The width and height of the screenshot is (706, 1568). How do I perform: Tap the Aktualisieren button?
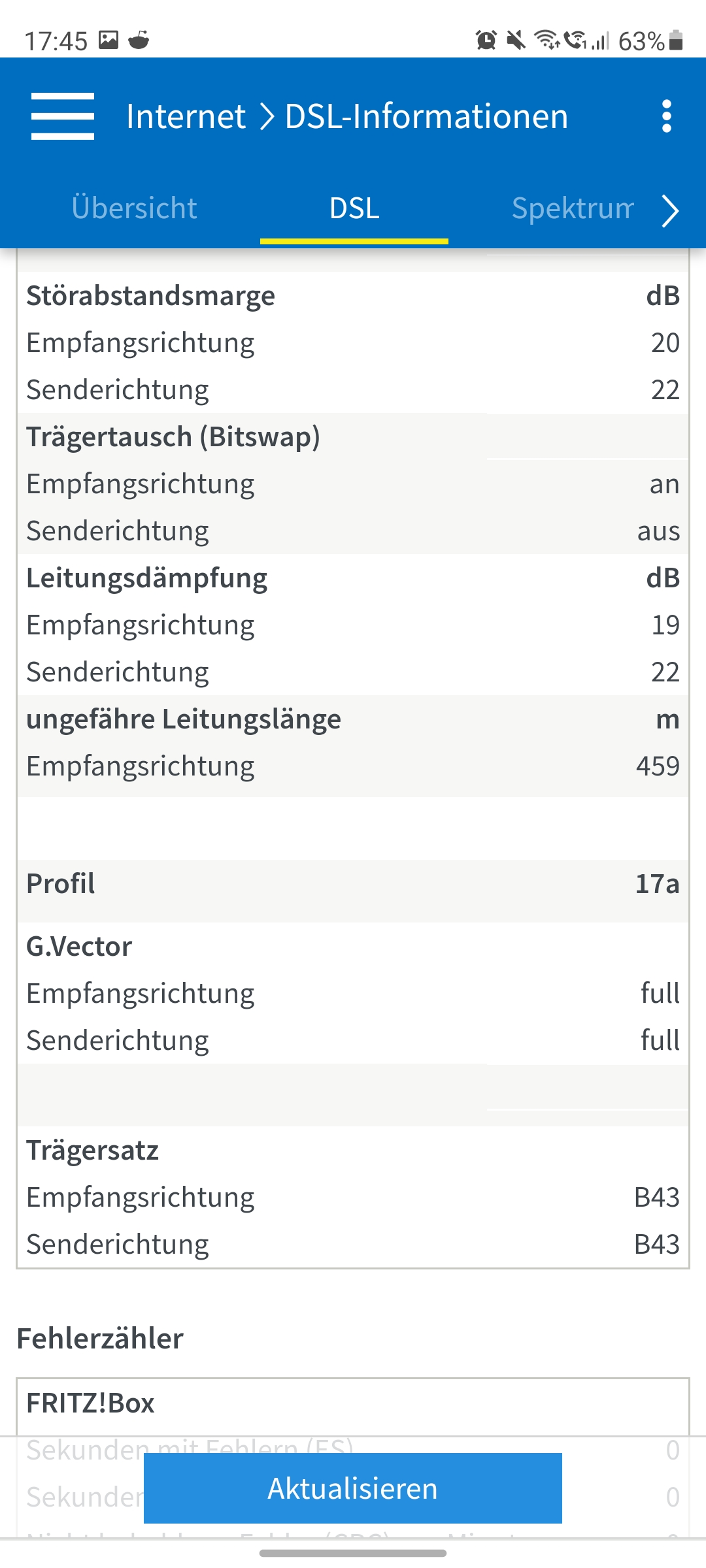(353, 1488)
